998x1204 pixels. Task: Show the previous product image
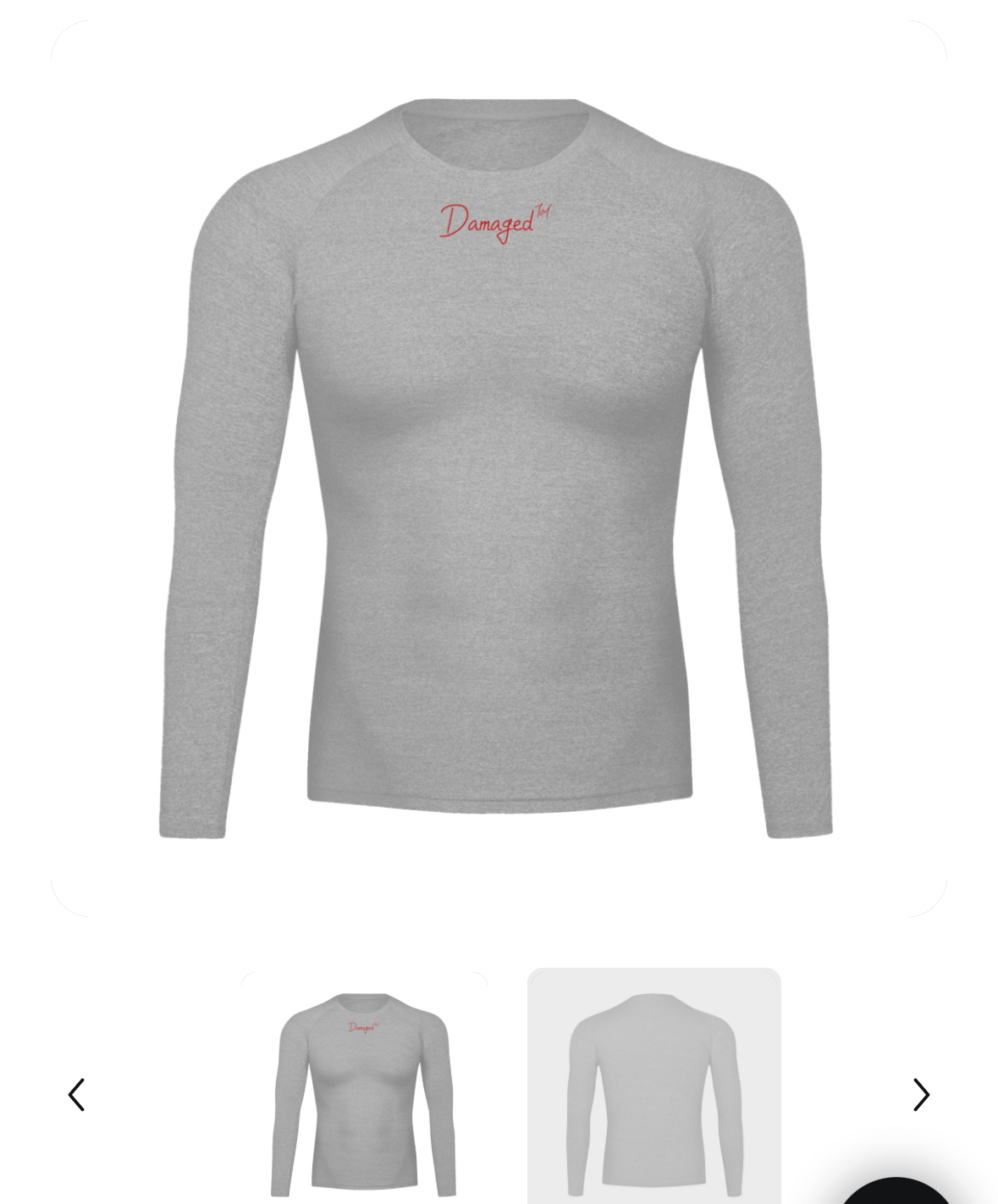click(76, 1094)
